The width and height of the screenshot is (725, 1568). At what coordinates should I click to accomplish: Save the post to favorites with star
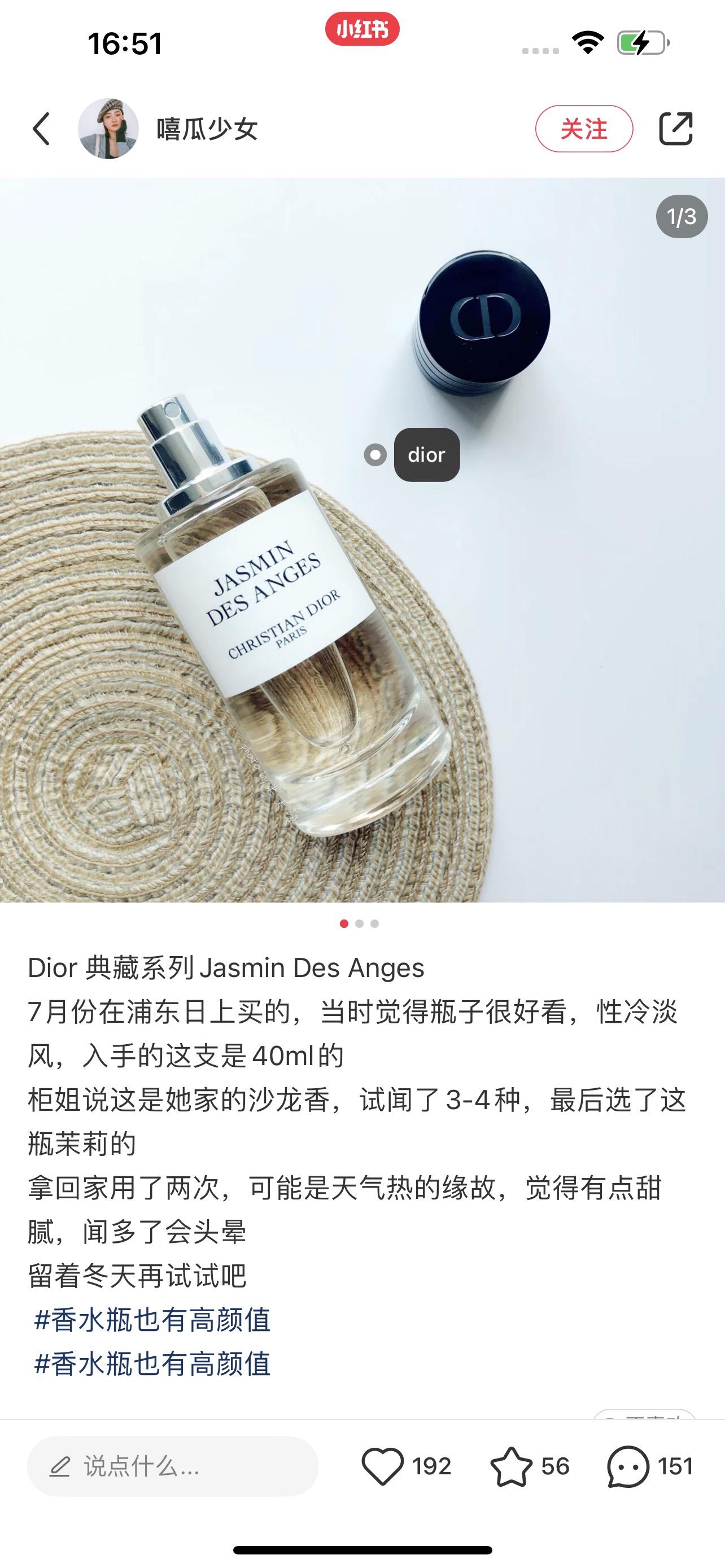click(511, 1466)
